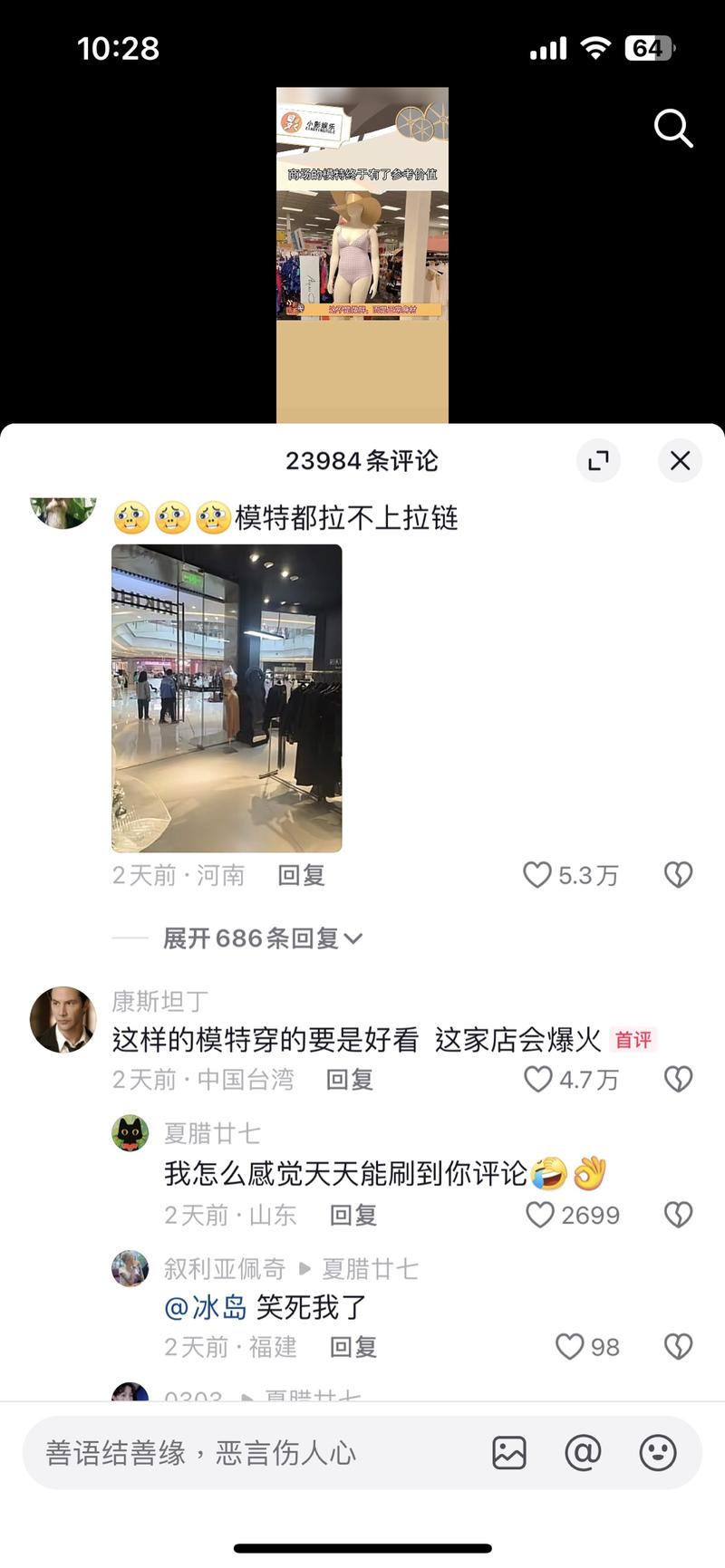Screen dimensions: 725x1568
Task: Like 夏腊廿七's reply with 2699 likes
Action: point(543,1215)
